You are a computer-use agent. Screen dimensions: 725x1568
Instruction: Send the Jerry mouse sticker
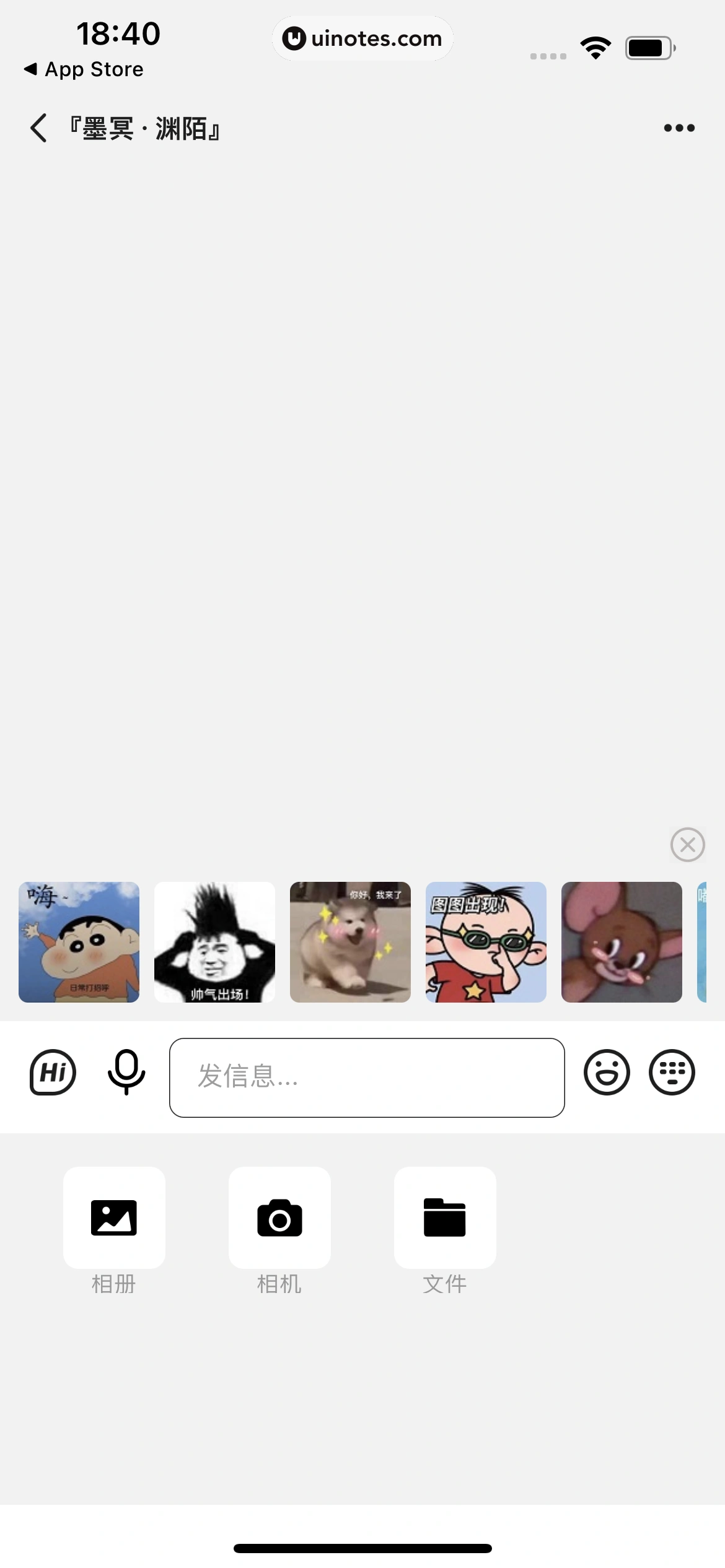[x=622, y=942]
